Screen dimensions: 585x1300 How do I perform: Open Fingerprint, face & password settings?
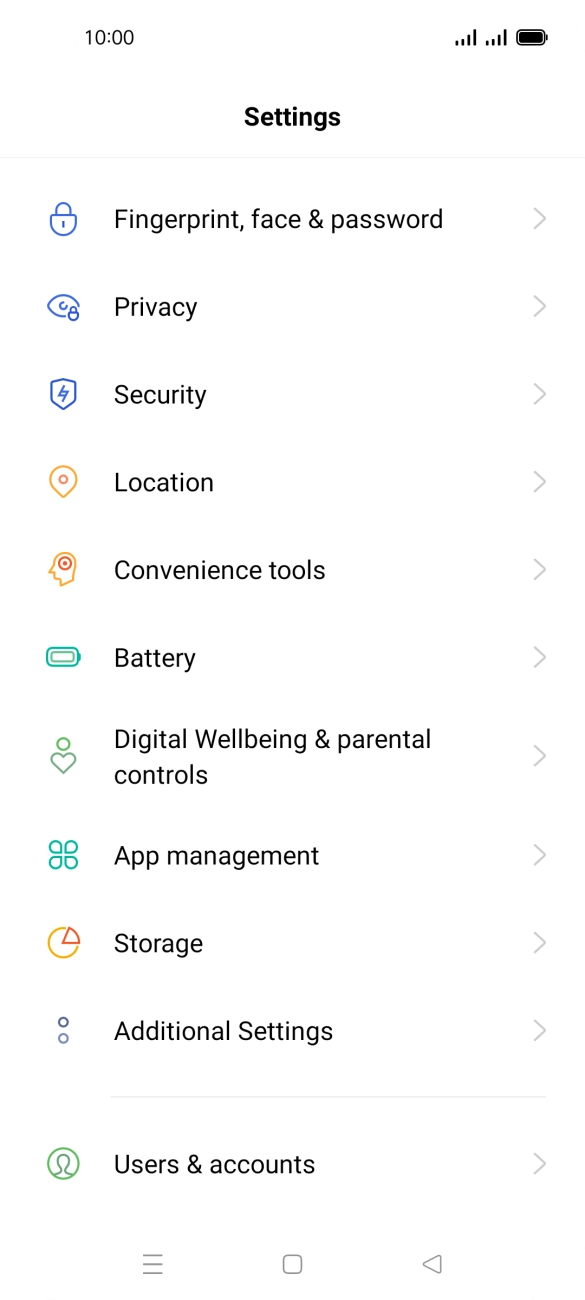[292, 219]
